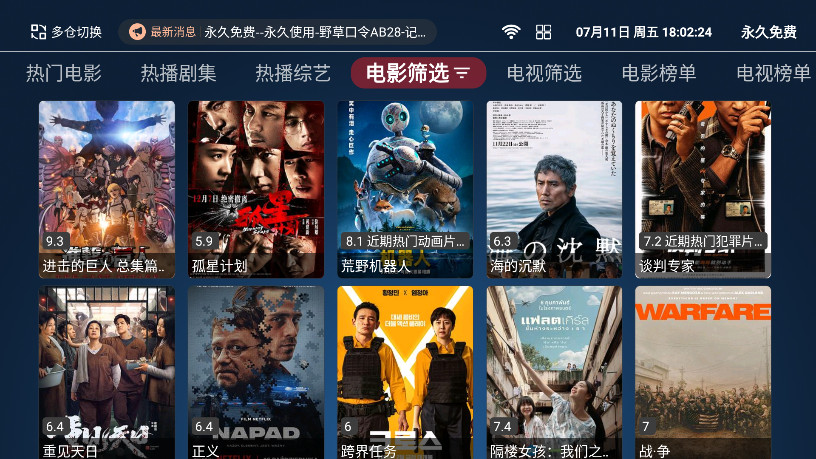Screen dimensions: 816x459
Task: Open the movie 正义
Action: click(x=256, y=372)
